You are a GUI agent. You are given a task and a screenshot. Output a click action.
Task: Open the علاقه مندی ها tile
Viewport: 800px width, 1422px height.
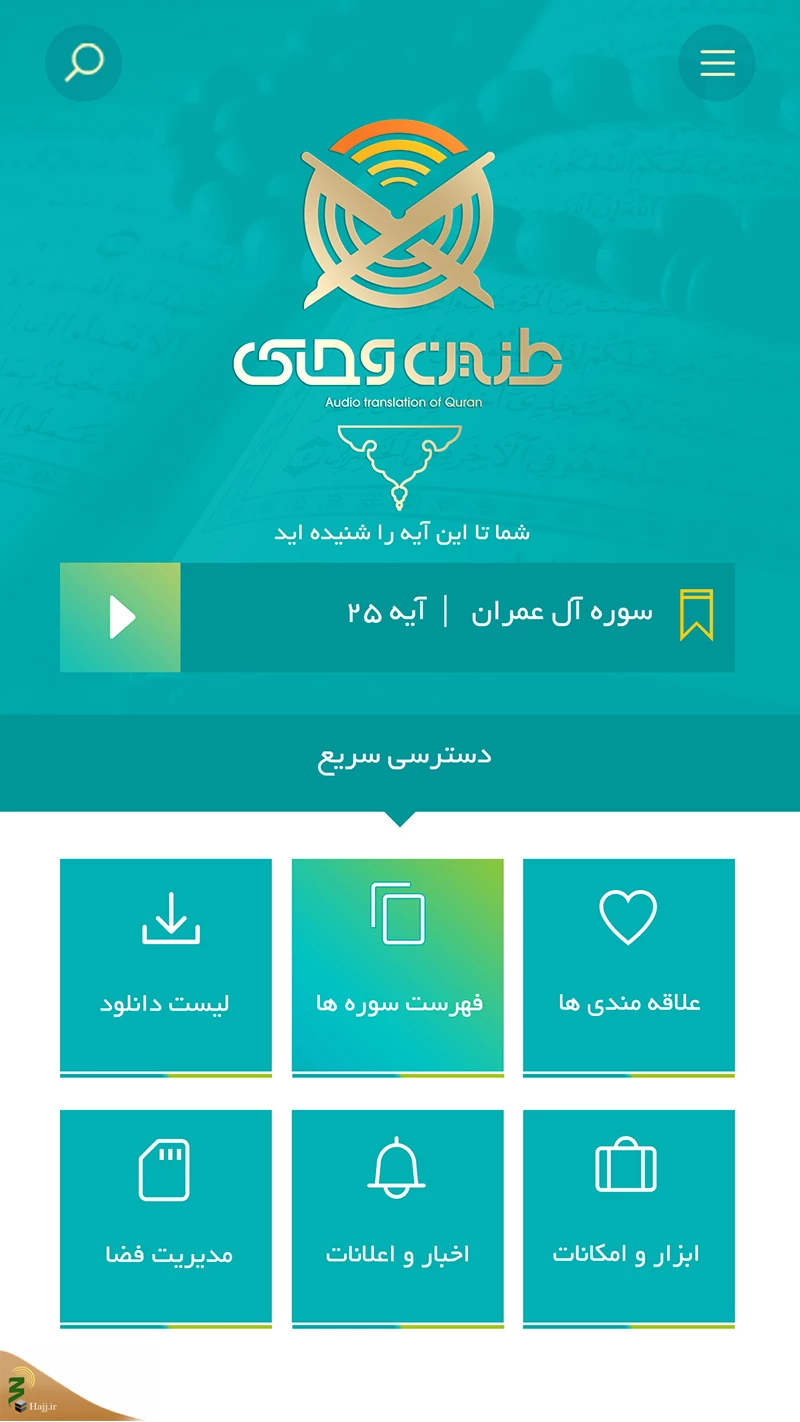pyautogui.click(x=629, y=967)
